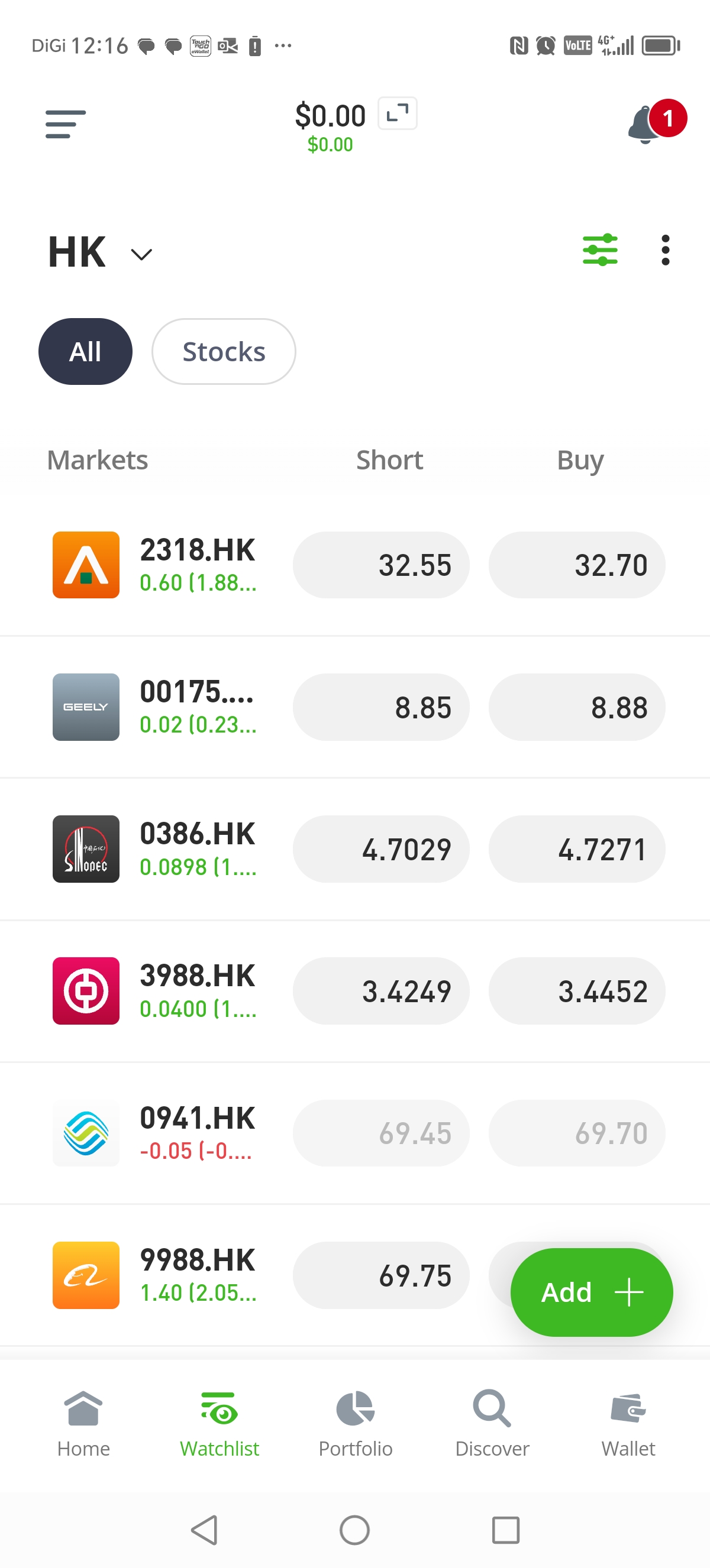The image size is (710, 1568).
Task: Expand the balance view icon
Action: pyautogui.click(x=397, y=113)
